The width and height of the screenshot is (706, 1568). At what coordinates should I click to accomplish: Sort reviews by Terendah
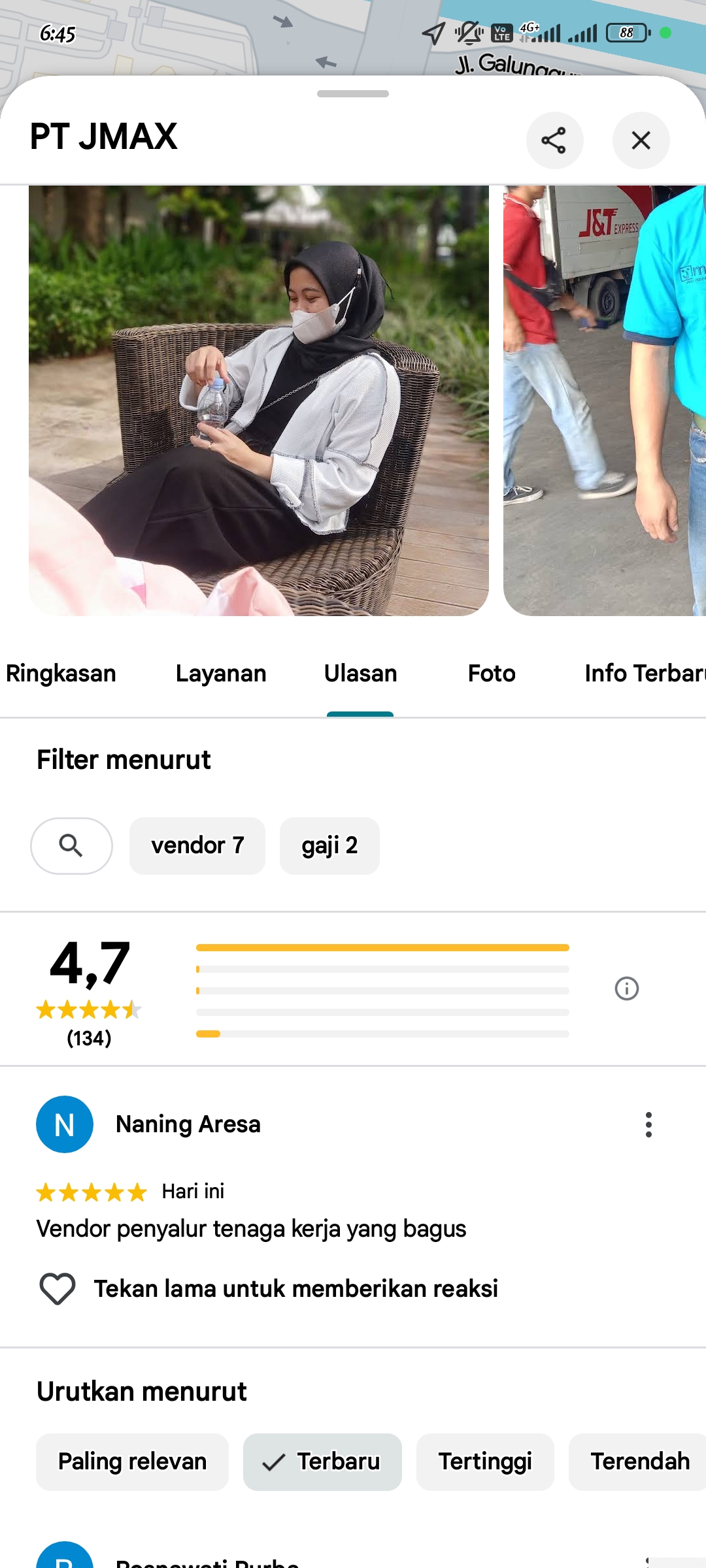point(639,1462)
